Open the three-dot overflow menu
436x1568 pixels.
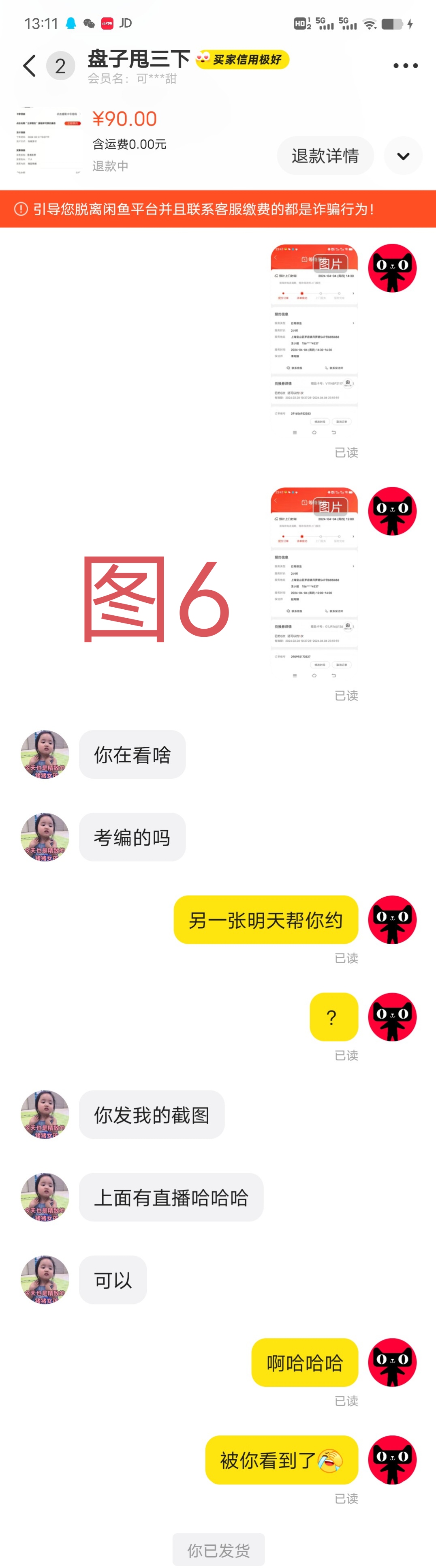coord(405,65)
